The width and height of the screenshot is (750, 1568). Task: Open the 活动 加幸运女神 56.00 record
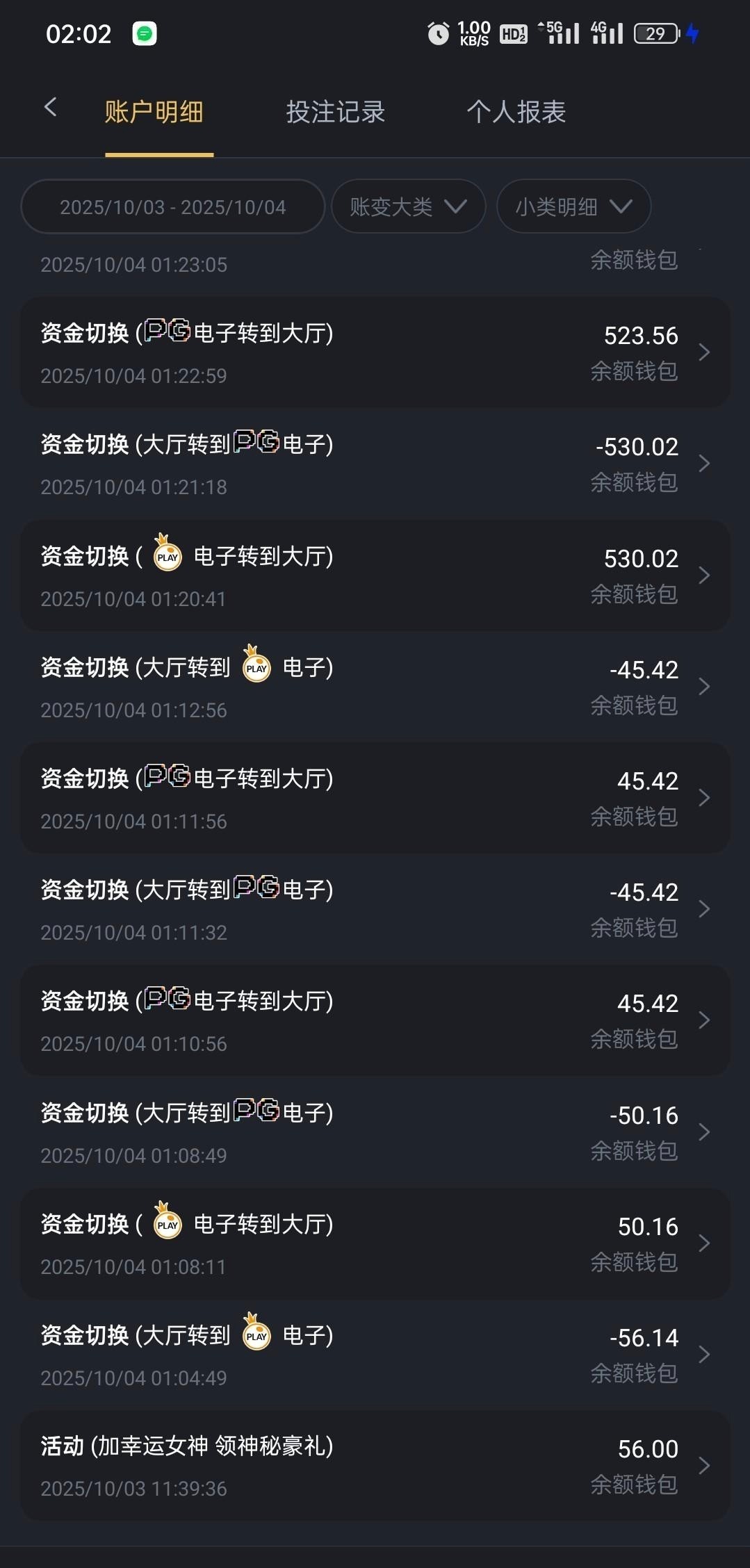tap(375, 1467)
